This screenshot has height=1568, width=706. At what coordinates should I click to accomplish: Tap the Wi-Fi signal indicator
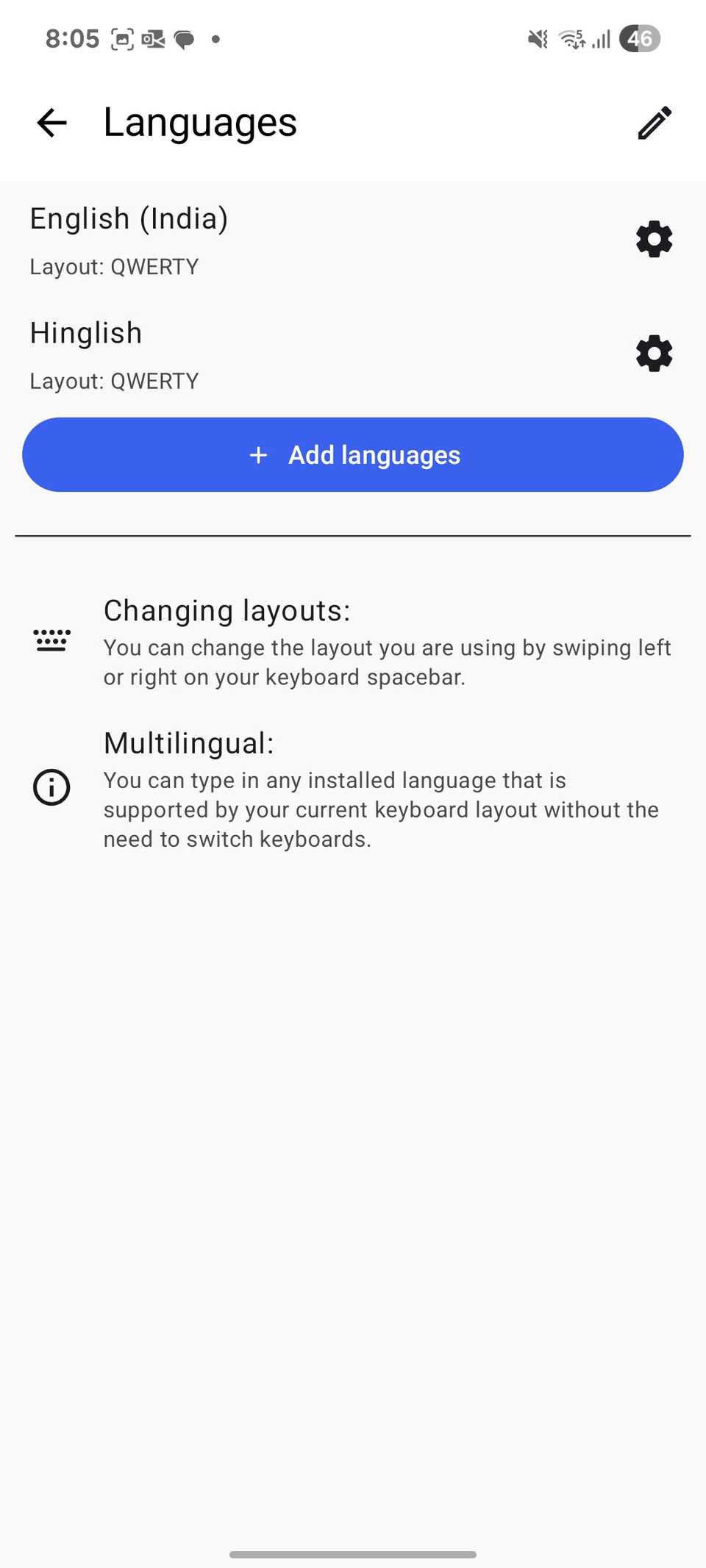coord(571,38)
